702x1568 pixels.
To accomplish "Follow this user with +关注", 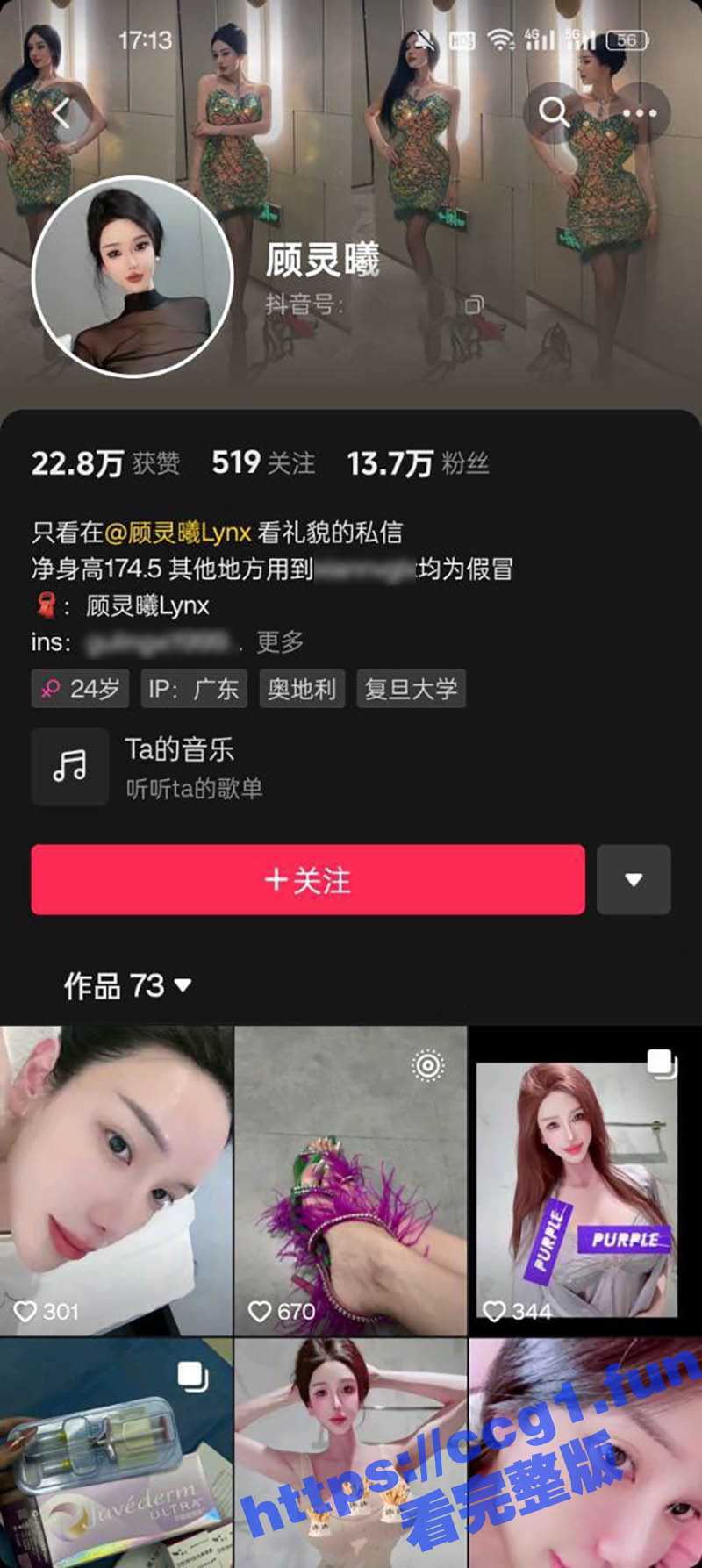I will click(x=308, y=880).
